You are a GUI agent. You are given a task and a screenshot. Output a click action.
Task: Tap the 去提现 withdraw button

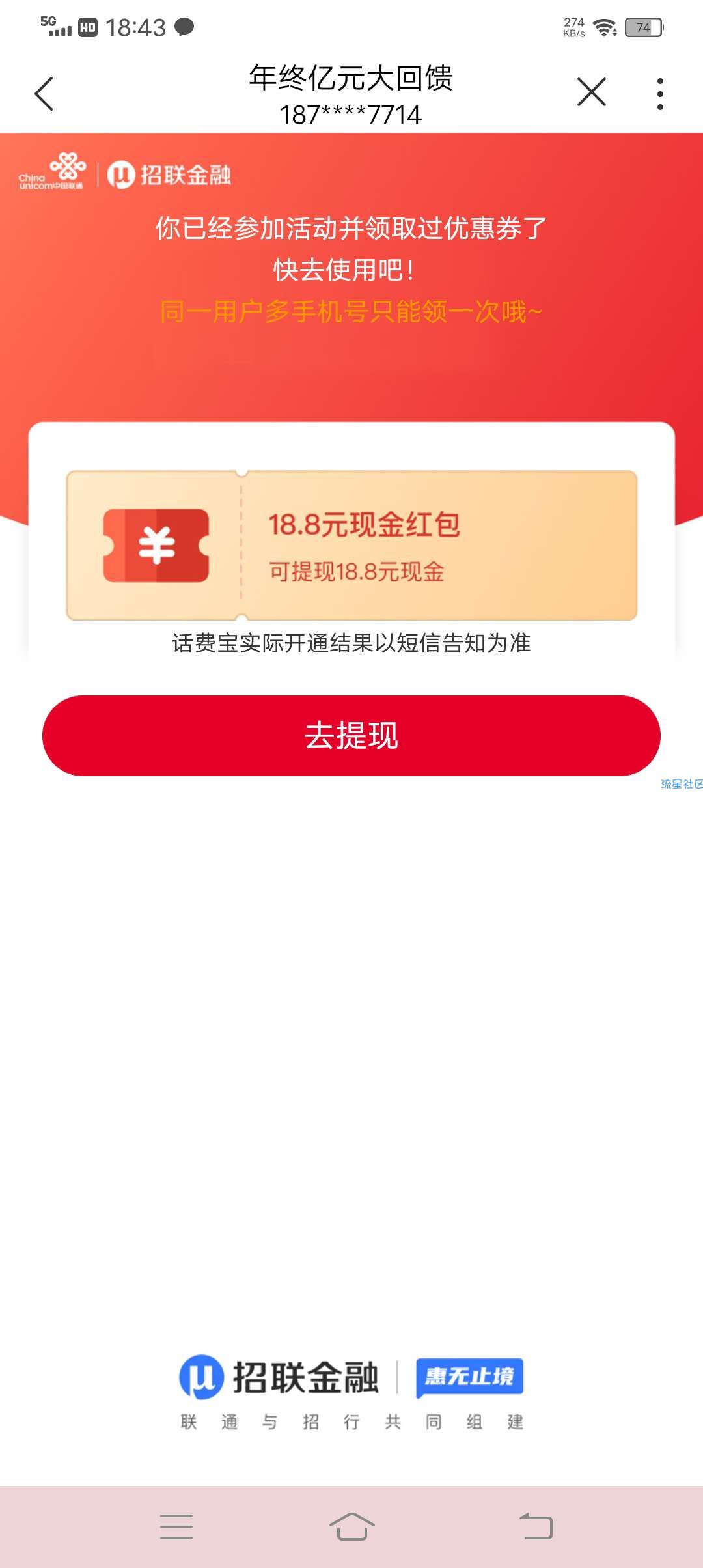[351, 736]
